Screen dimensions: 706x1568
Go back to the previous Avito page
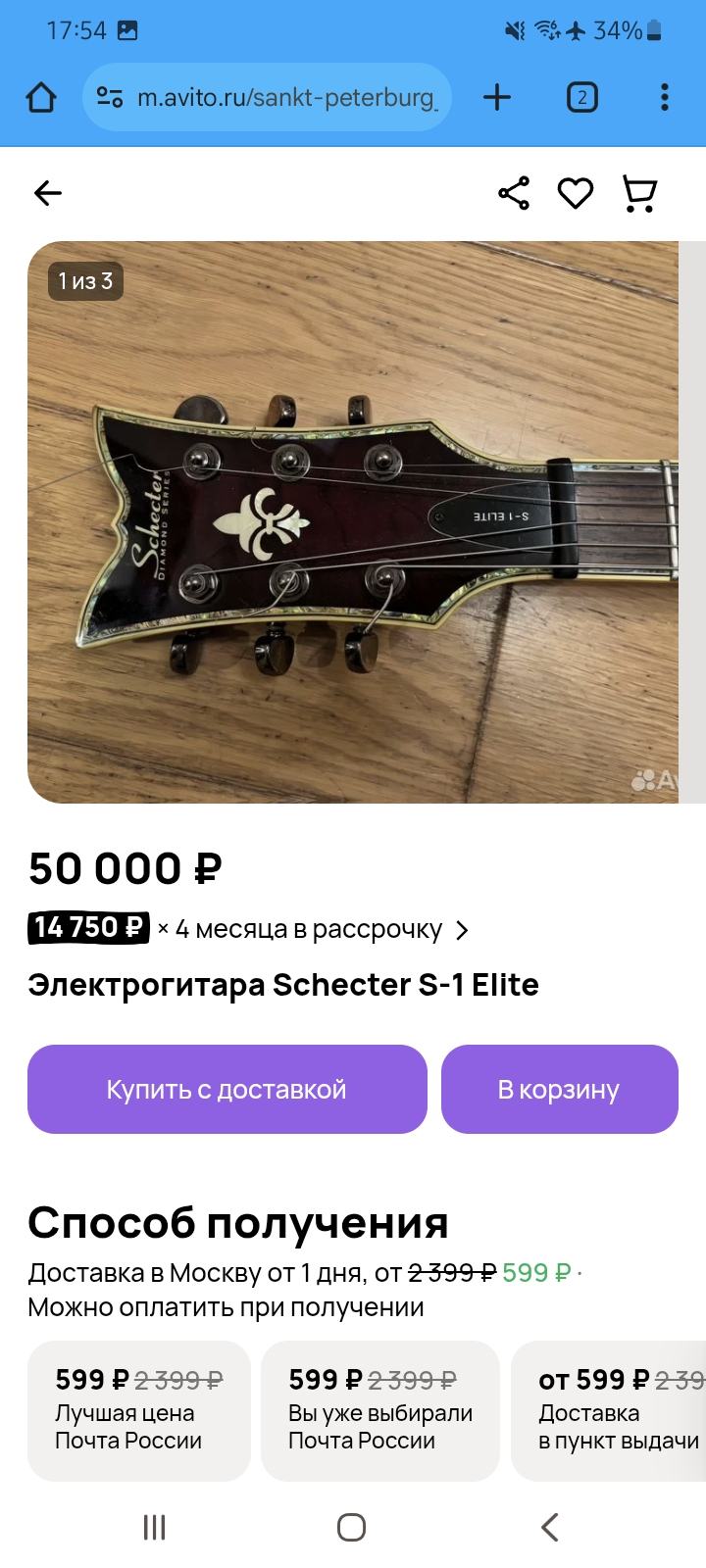click(47, 193)
